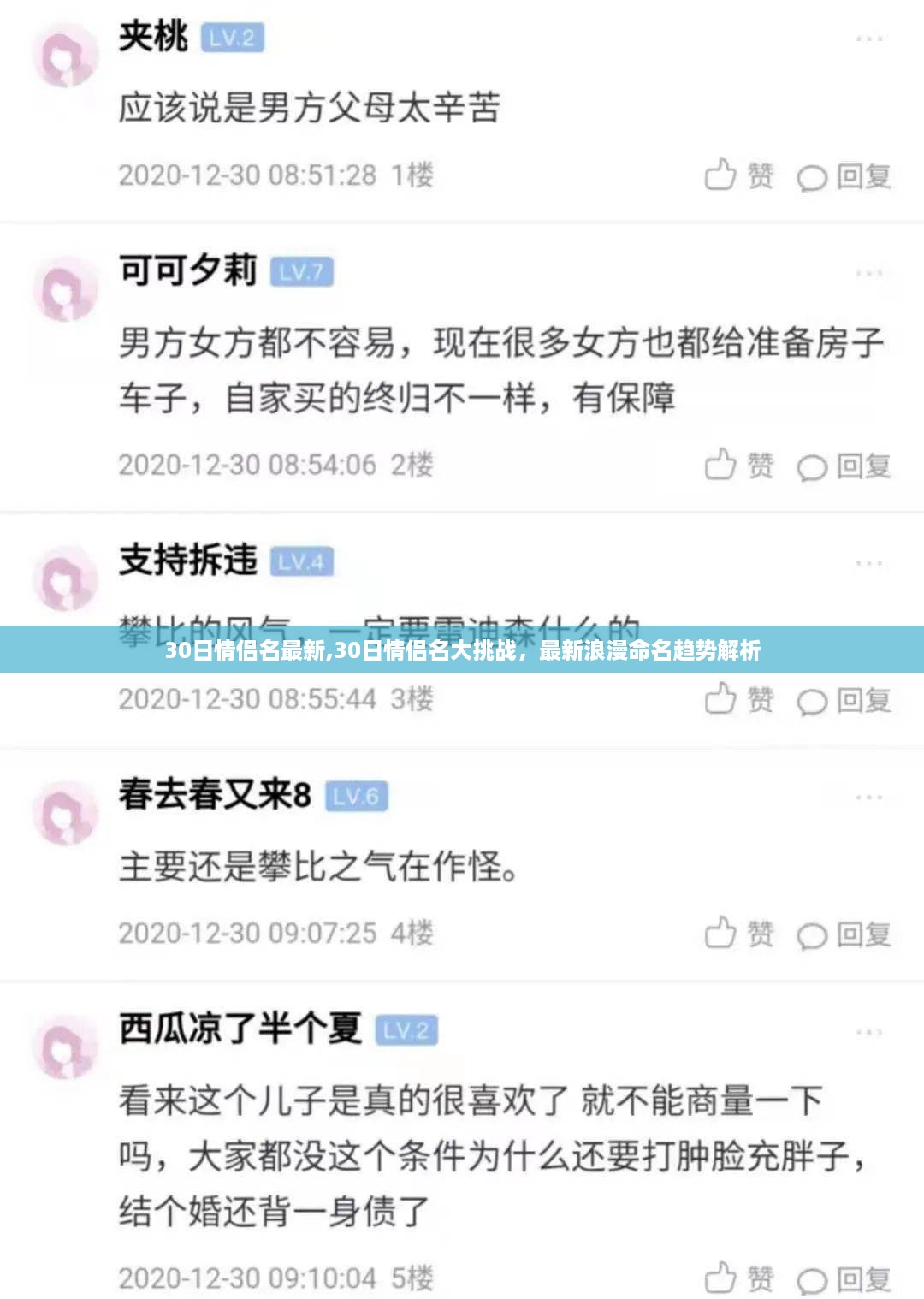Reply to 支持拆违's comment
This screenshot has height=1299, width=924.
click(x=844, y=701)
